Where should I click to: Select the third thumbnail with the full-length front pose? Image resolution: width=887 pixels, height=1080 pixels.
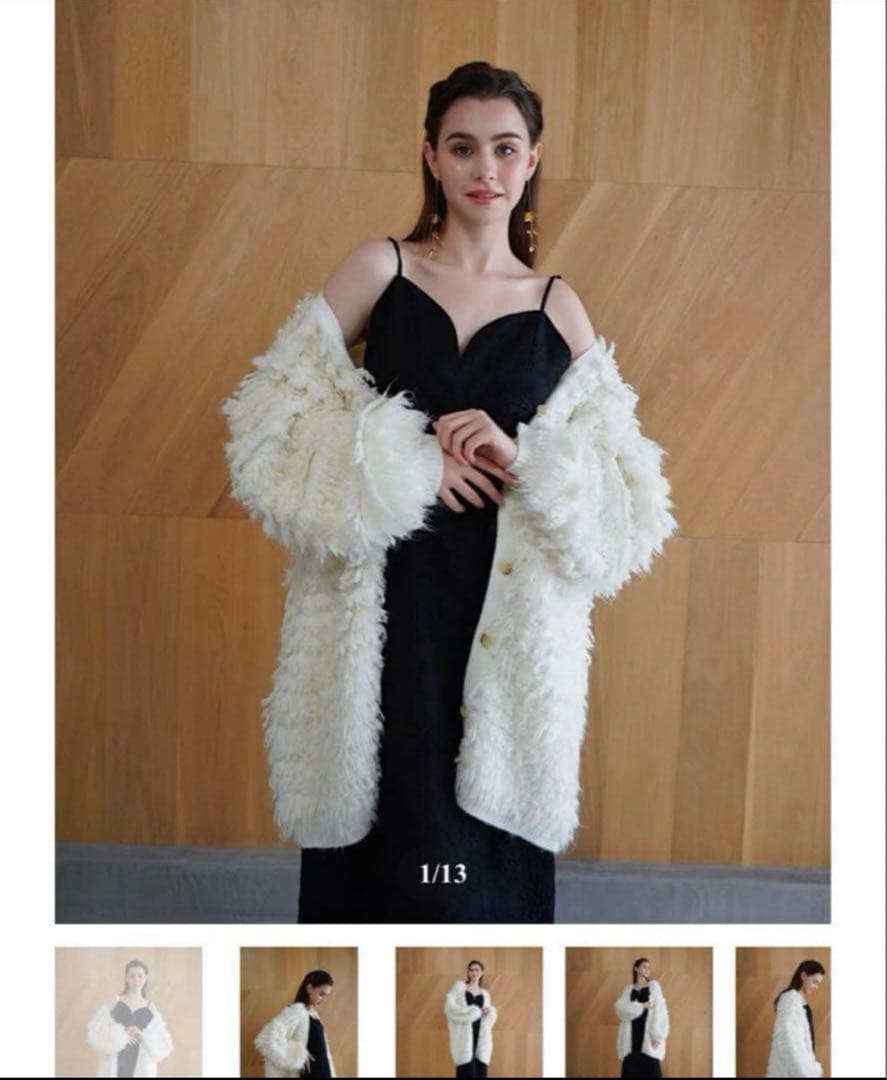pyautogui.click(x=469, y=1011)
